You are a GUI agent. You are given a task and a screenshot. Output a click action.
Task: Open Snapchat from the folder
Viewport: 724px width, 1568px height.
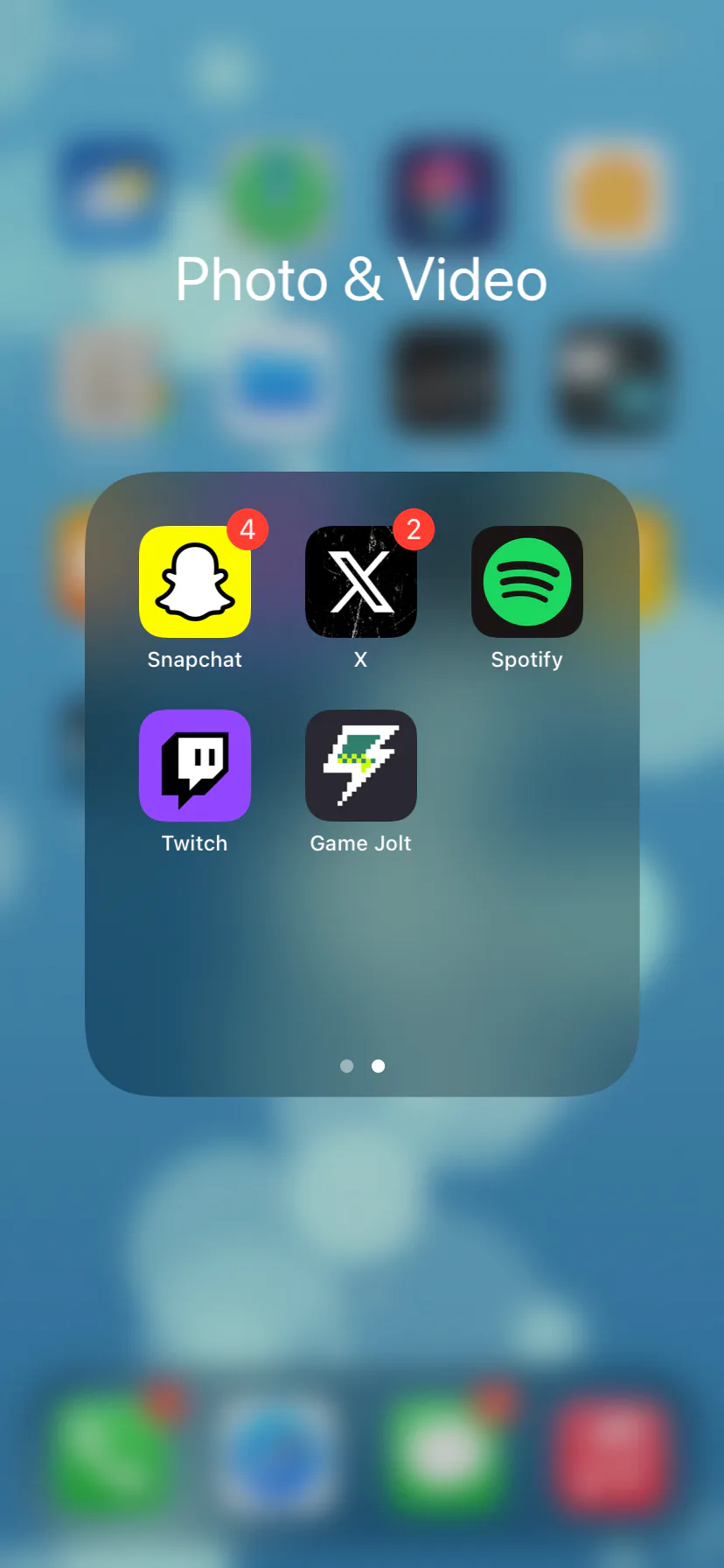pyautogui.click(x=194, y=582)
